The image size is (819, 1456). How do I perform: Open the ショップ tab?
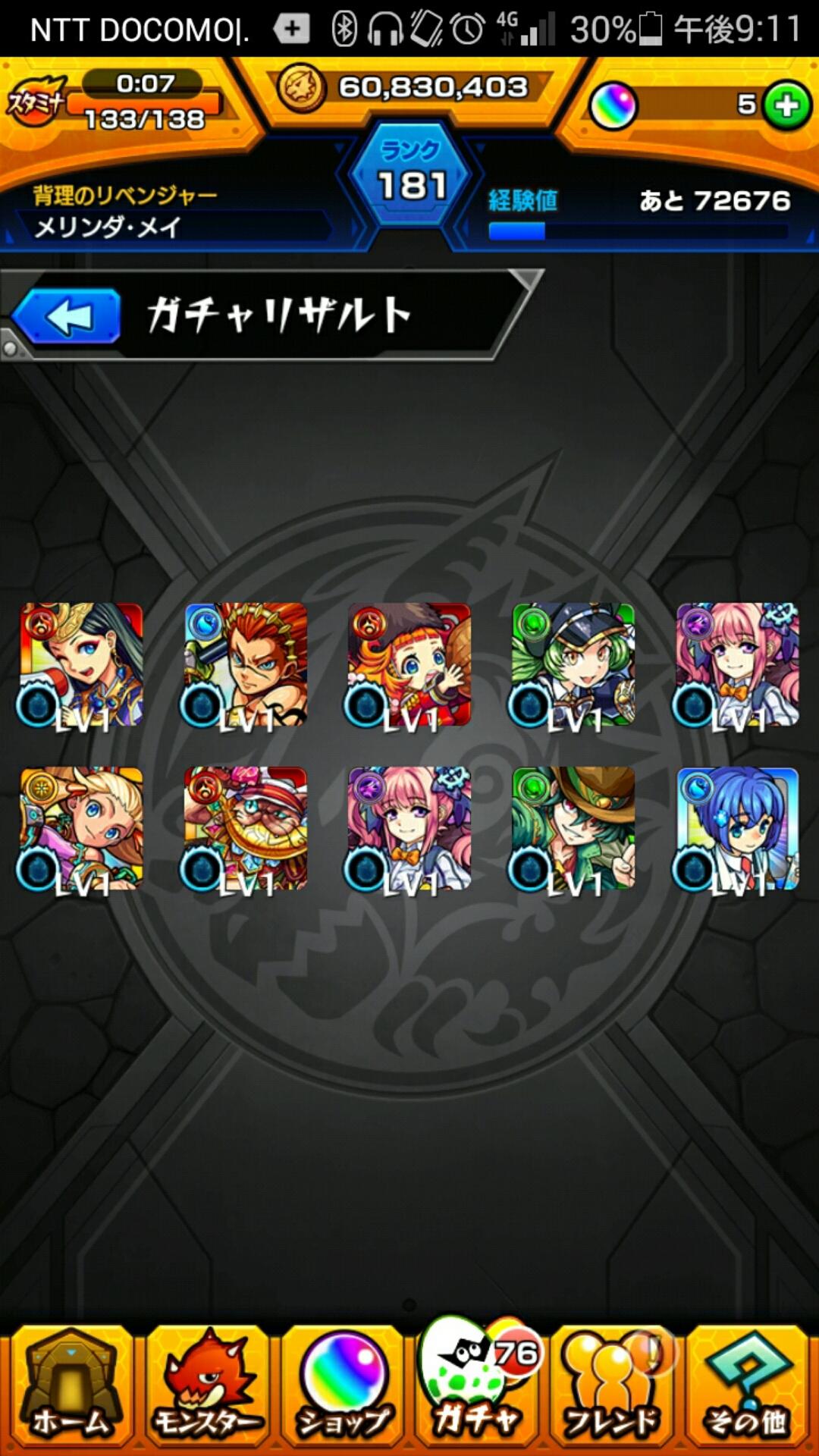[343, 1388]
